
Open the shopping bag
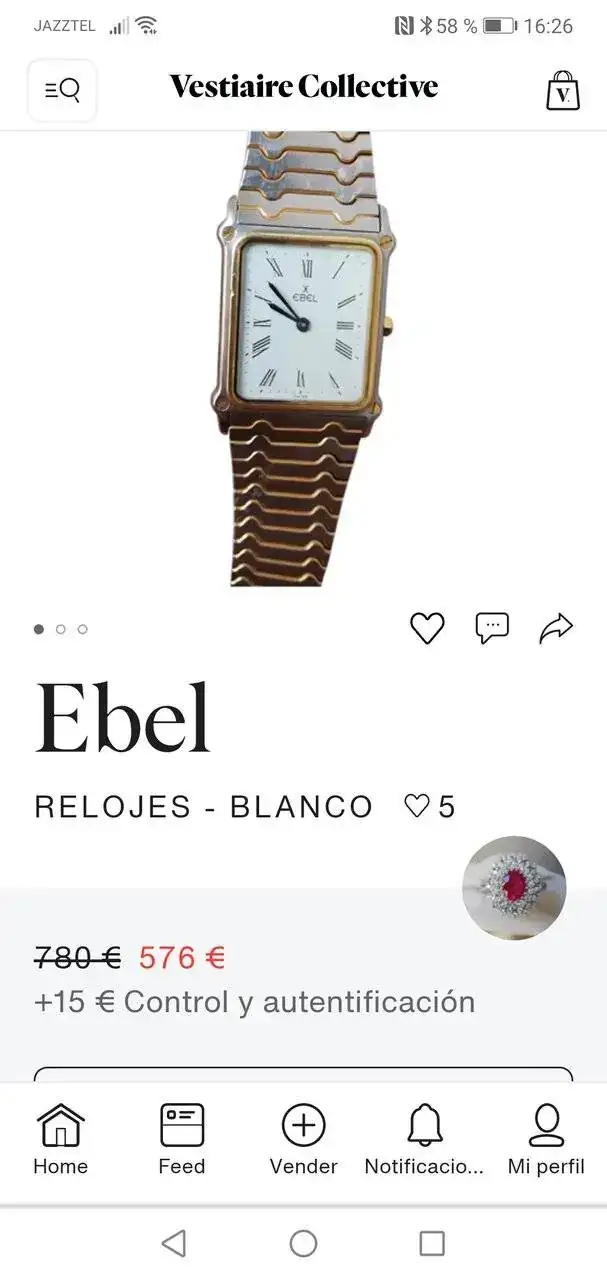click(x=563, y=90)
